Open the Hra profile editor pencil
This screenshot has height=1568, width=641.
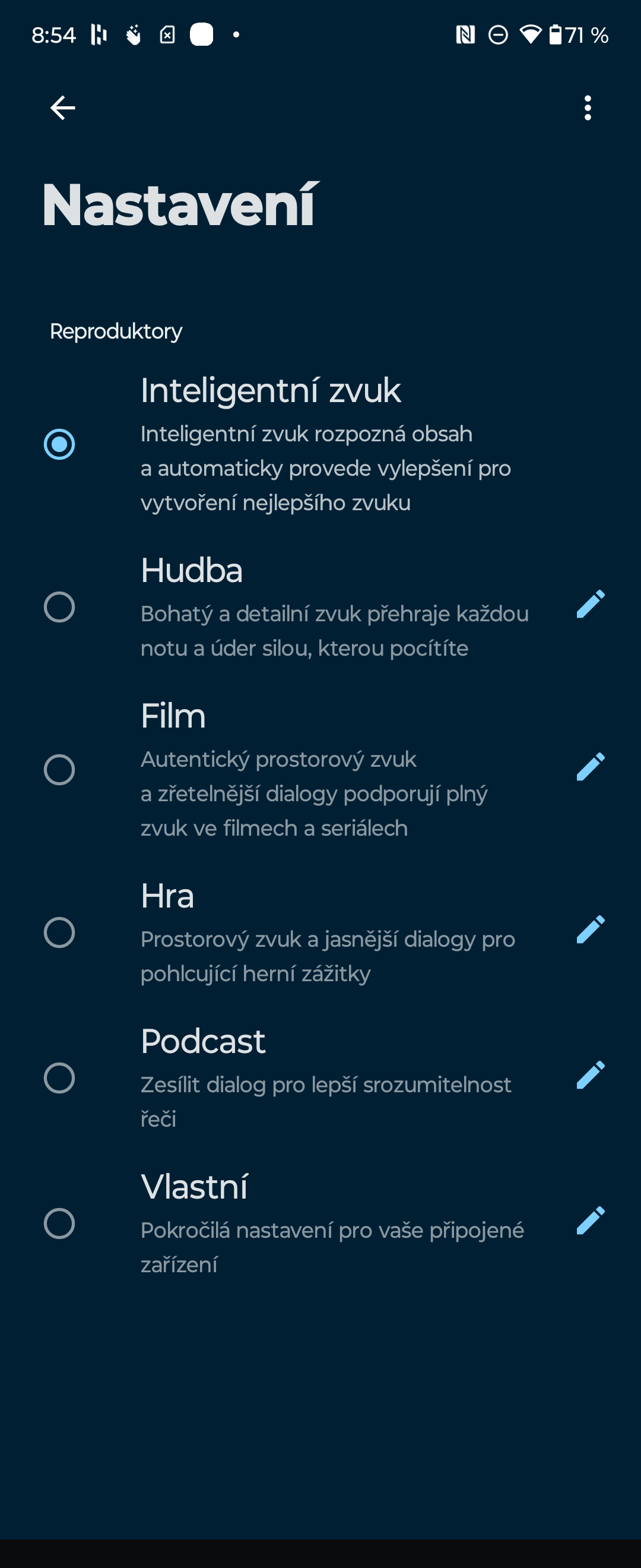590,930
